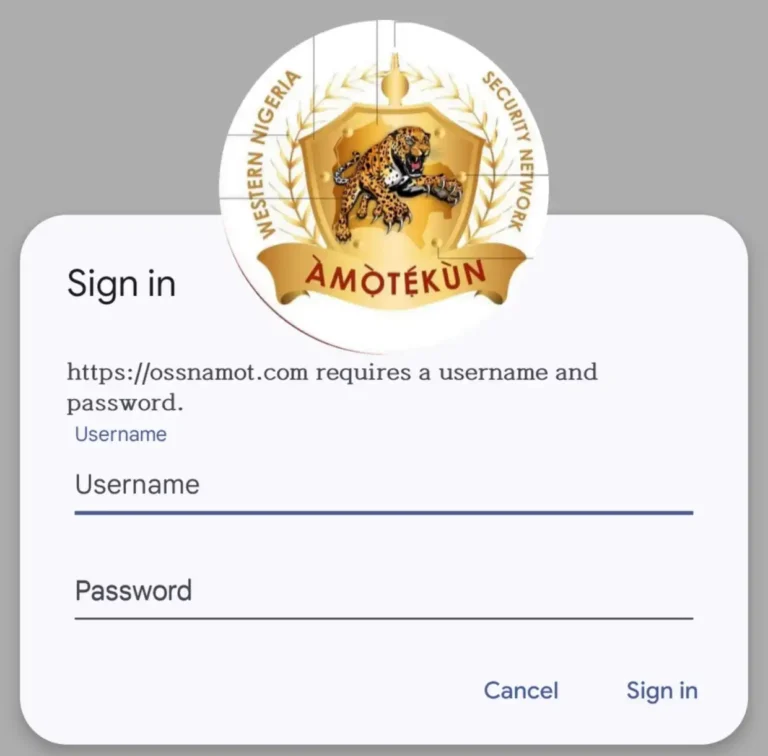Focus the Username text field
This screenshot has width=768, height=756.
[383, 486]
